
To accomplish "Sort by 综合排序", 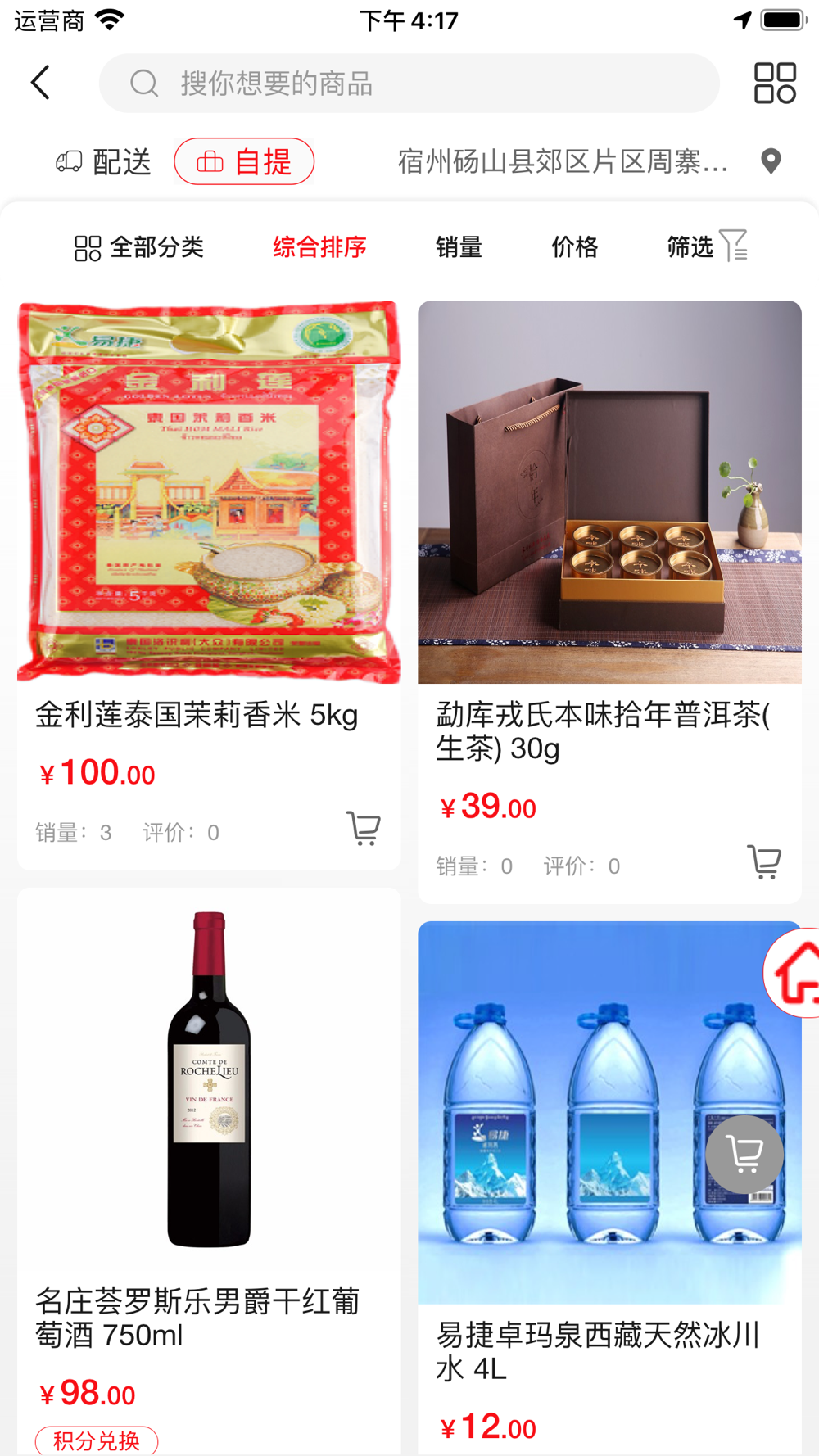I will (x=319, y=247).
